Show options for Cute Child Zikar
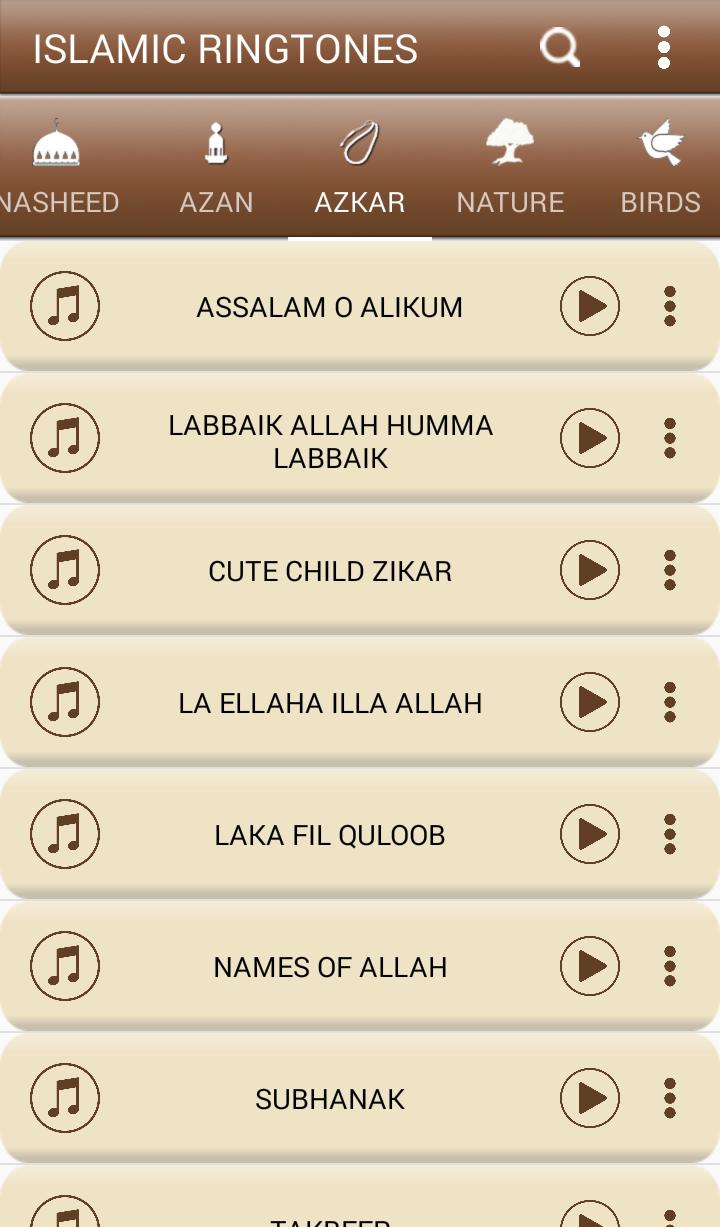Image resolution: width=720 pixels, height=1227 pixels. click(x=670, y=570)
